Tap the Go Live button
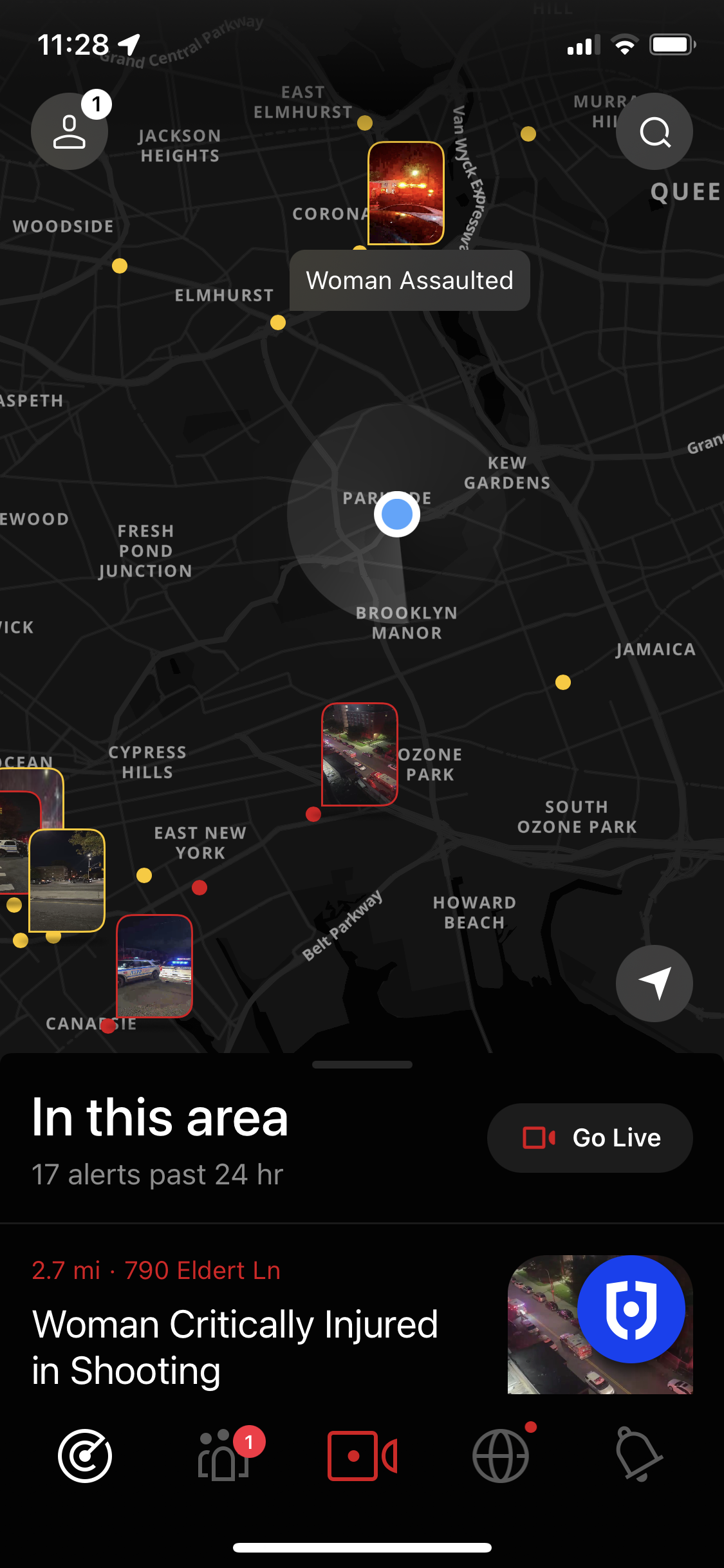Screen dimensions: 724x1568 coord(590,1137)
